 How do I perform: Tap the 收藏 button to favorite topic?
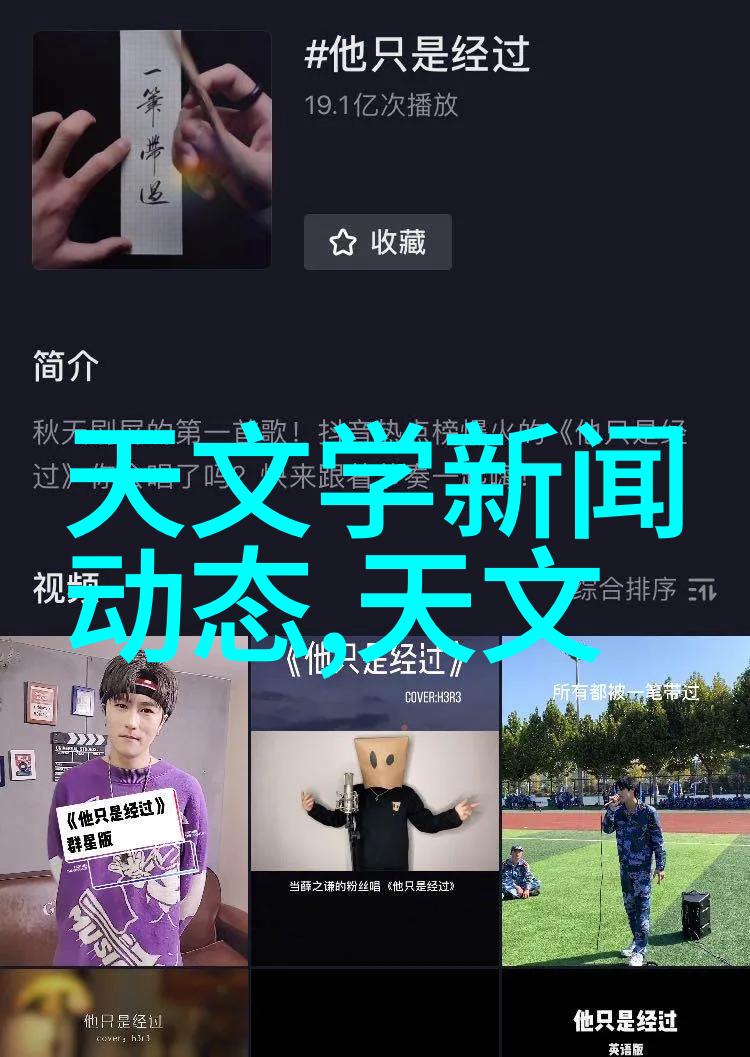(x=378, y=242)
